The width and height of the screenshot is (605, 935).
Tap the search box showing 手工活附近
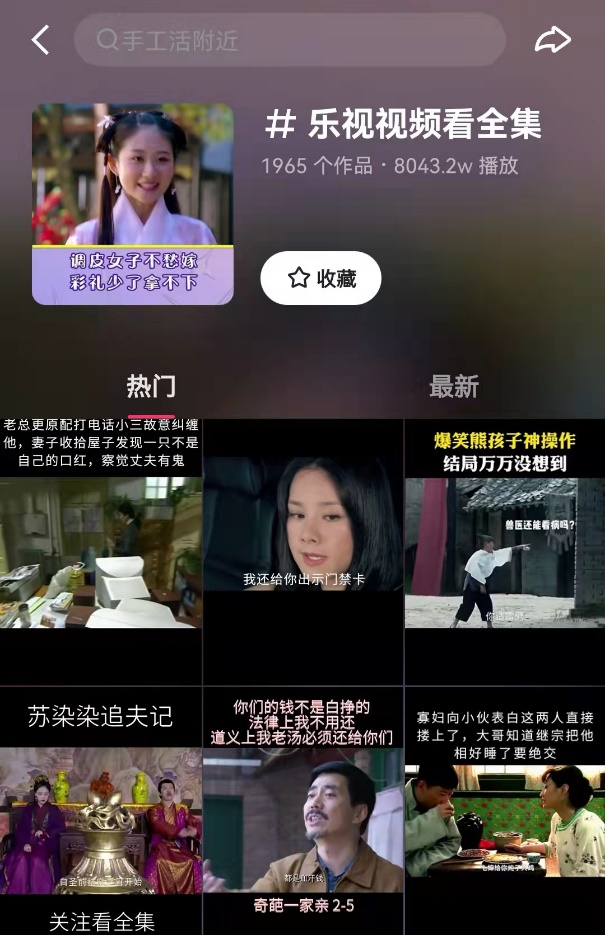(x=290, y=40)
